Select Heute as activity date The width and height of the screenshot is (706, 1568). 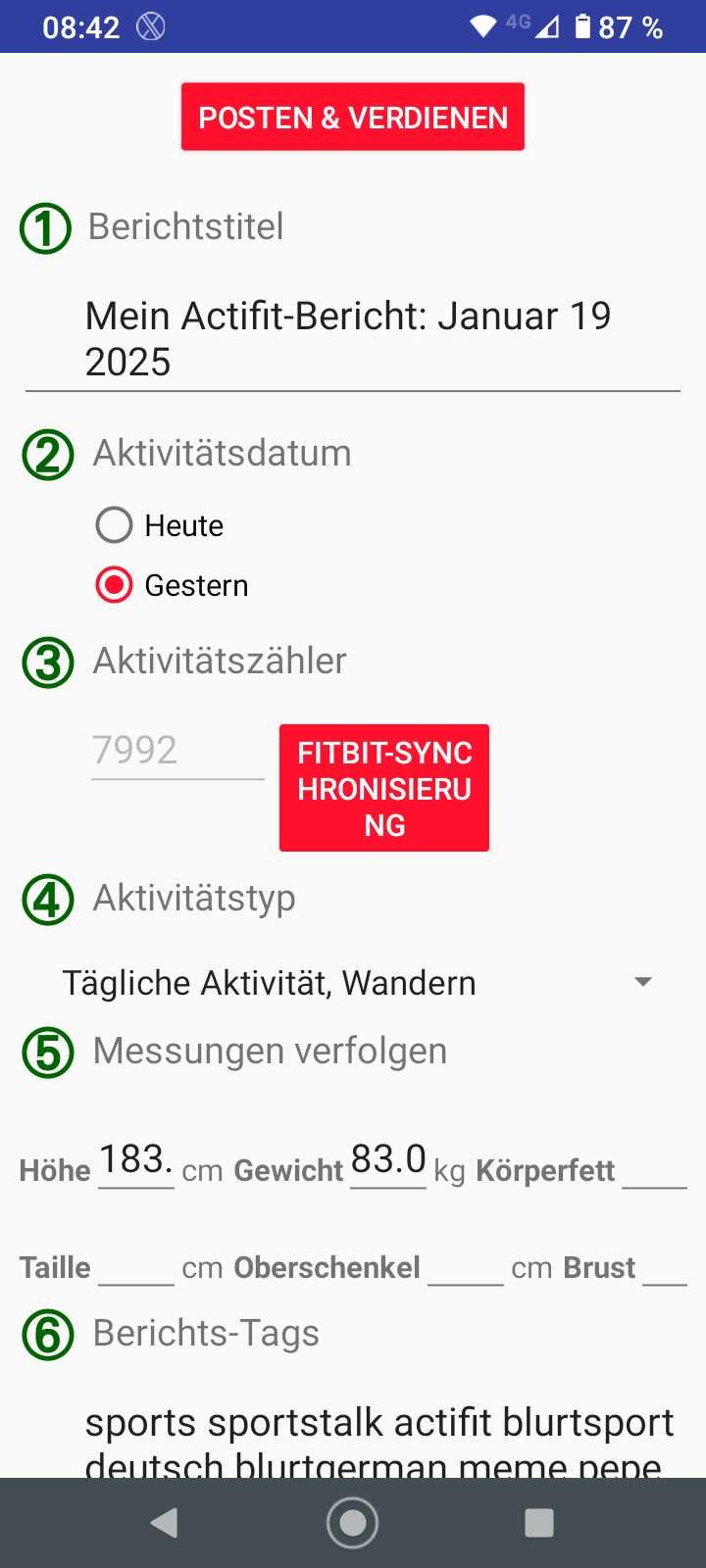(115, 525)
